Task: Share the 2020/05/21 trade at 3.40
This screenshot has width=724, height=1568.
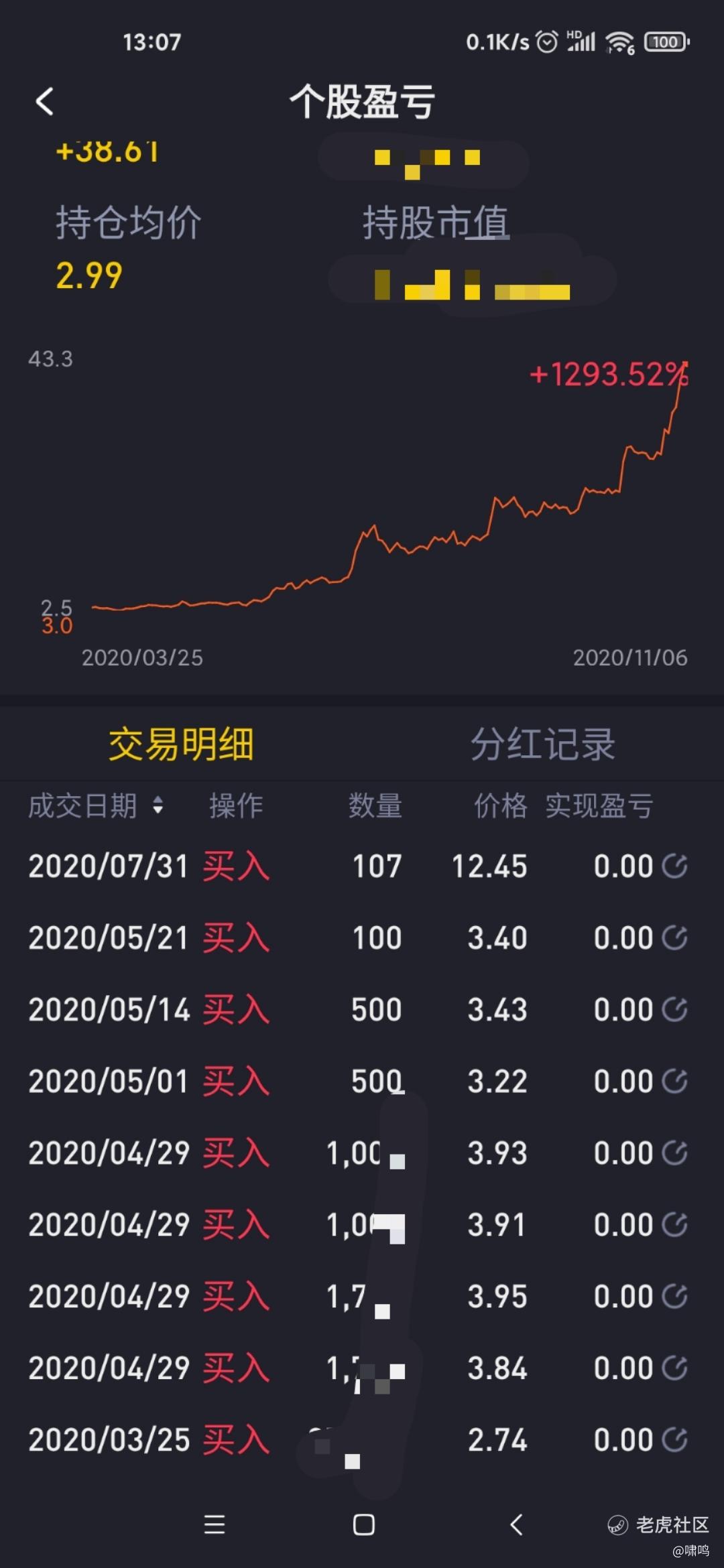Action: (674, 937)
